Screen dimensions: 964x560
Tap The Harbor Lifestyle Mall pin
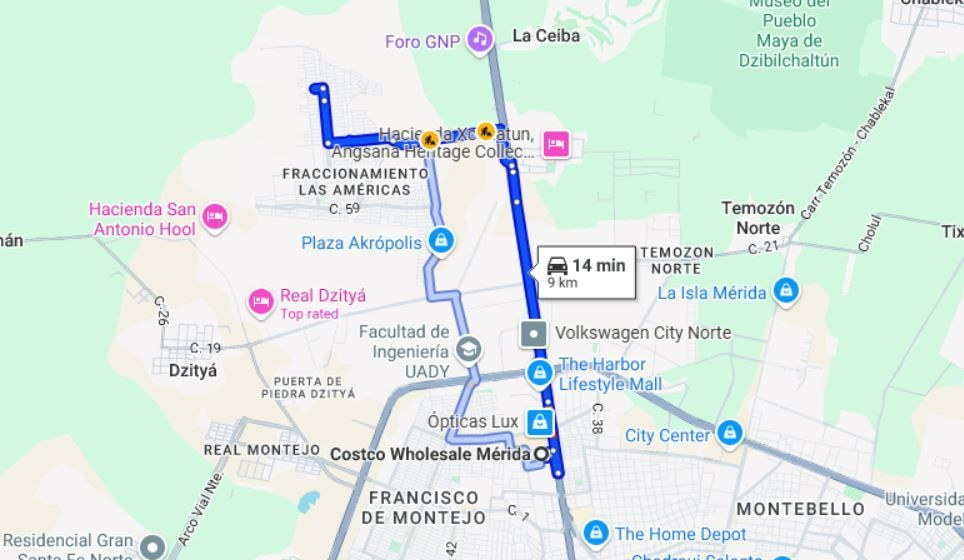(540, 373)
